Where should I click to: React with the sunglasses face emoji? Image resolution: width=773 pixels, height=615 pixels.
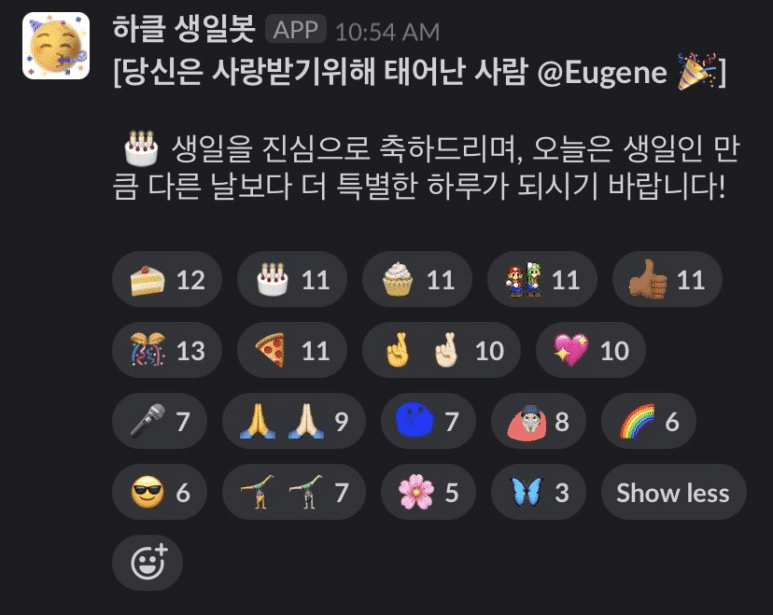160,492
